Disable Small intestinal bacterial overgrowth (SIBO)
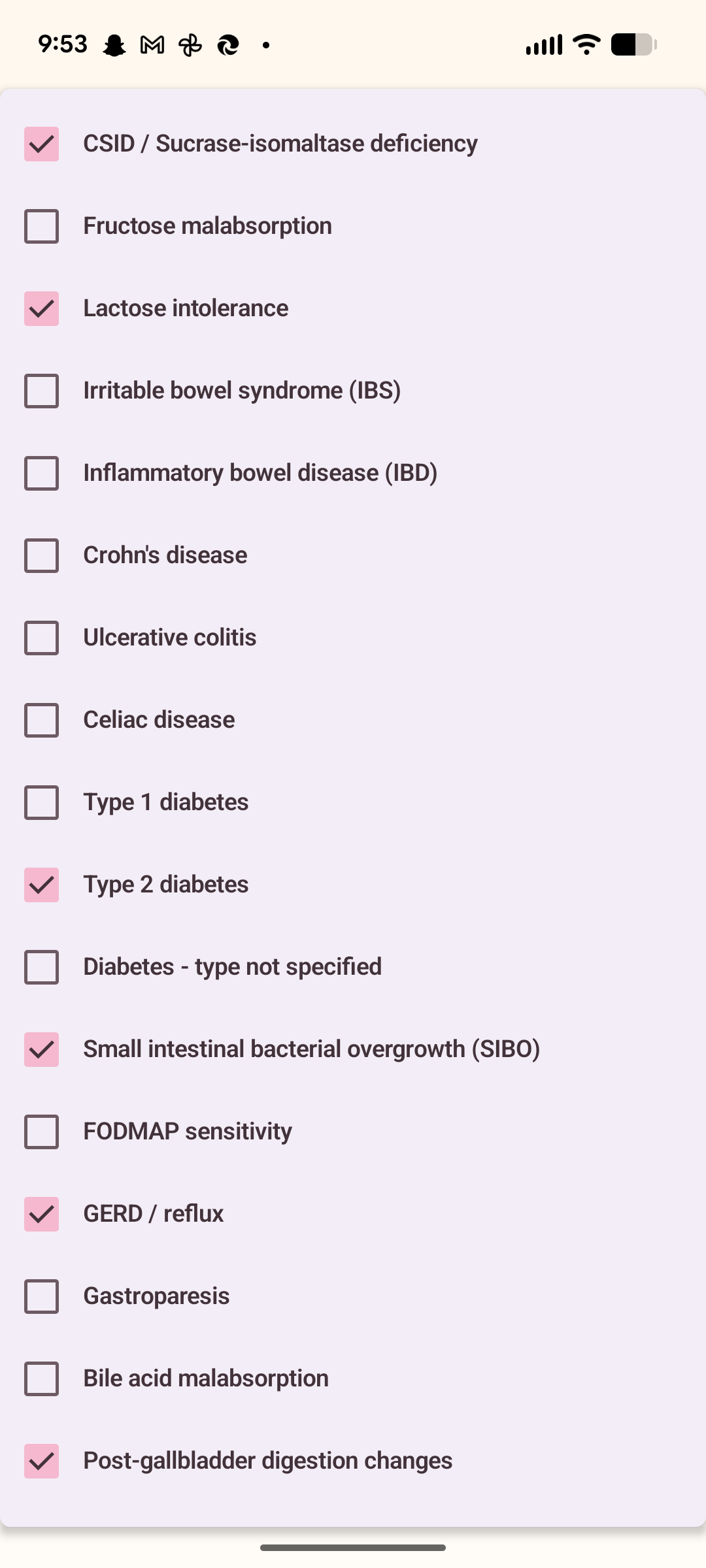Image resolution: width=706 pixels, height=1568 pixels. pyautogui.click(x=41, y=1051)
